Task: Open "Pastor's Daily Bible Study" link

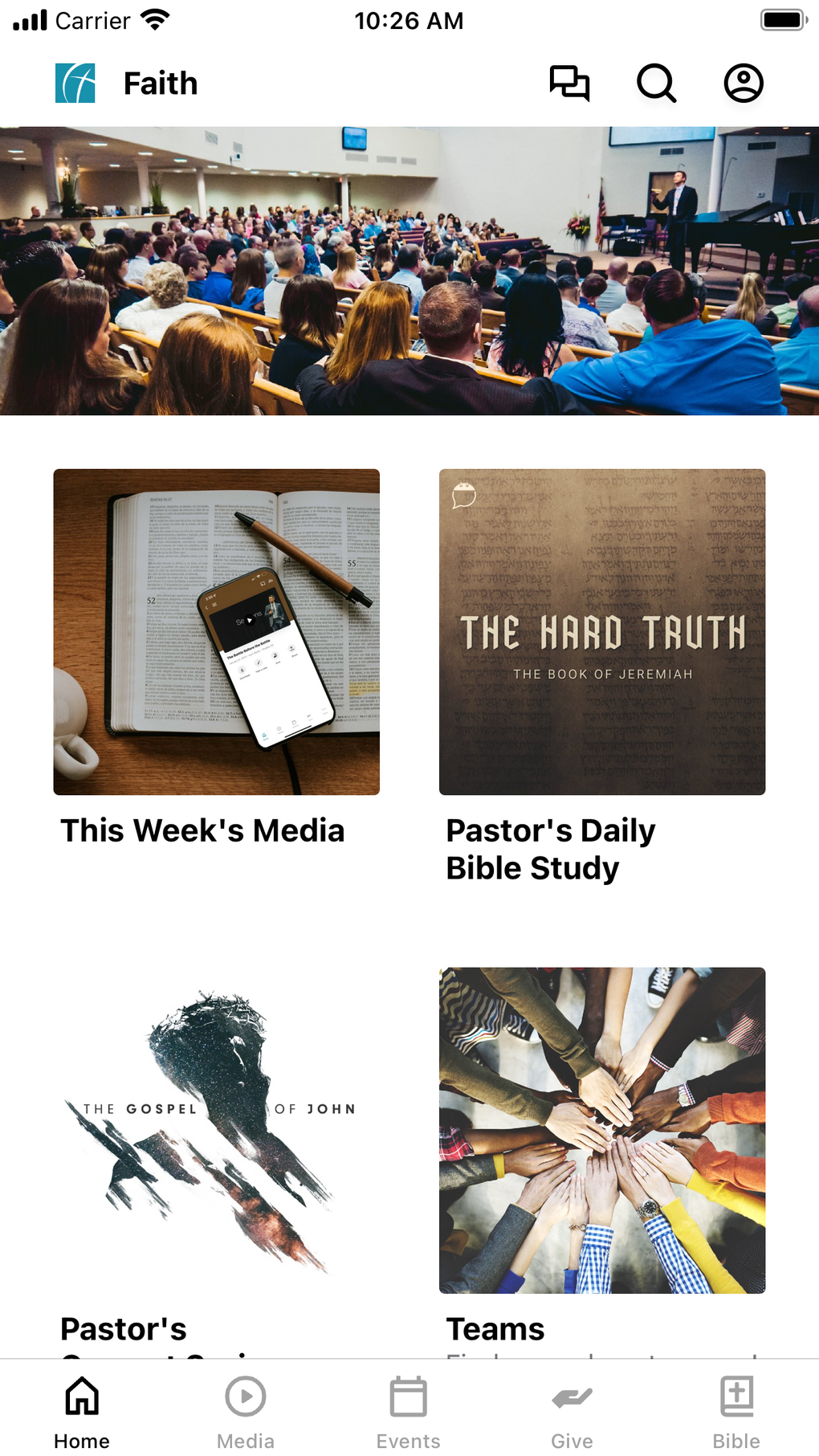Action: click(551, 848)
